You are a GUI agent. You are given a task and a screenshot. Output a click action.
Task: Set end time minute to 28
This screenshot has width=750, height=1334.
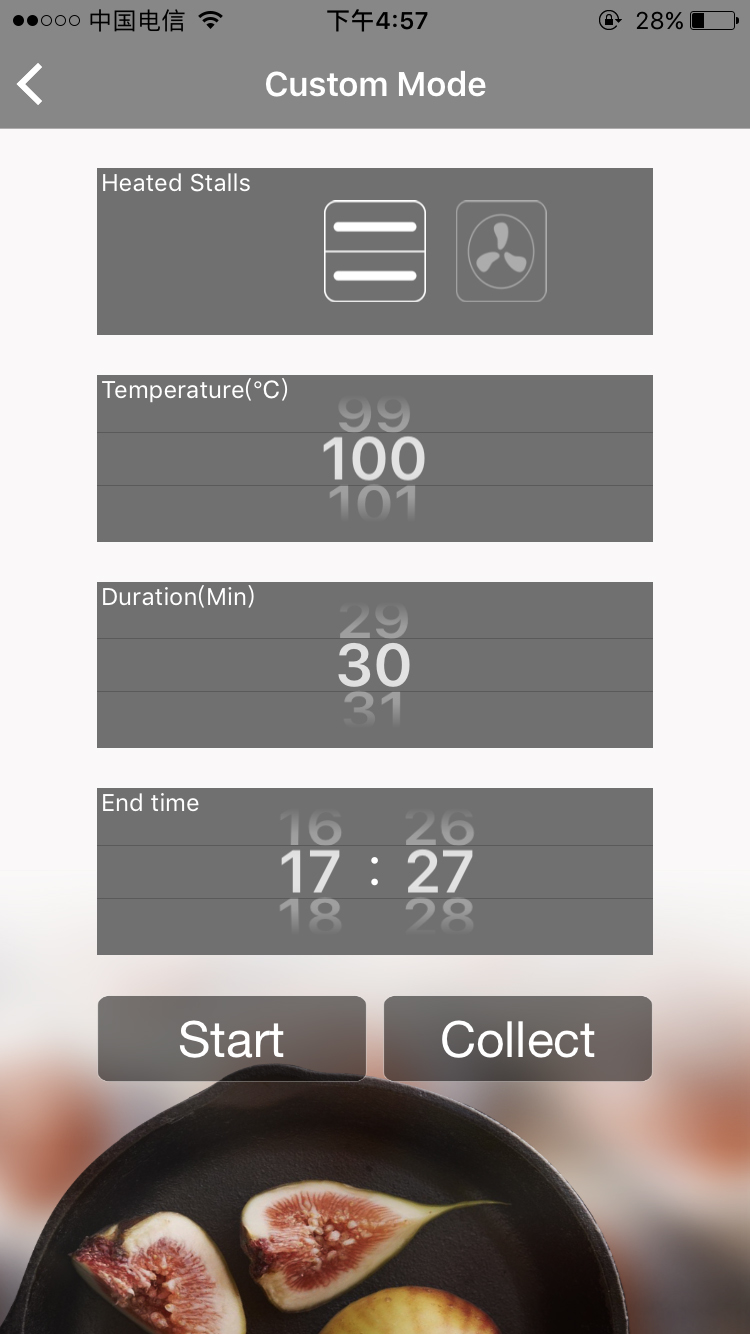[x=440, y=917]
